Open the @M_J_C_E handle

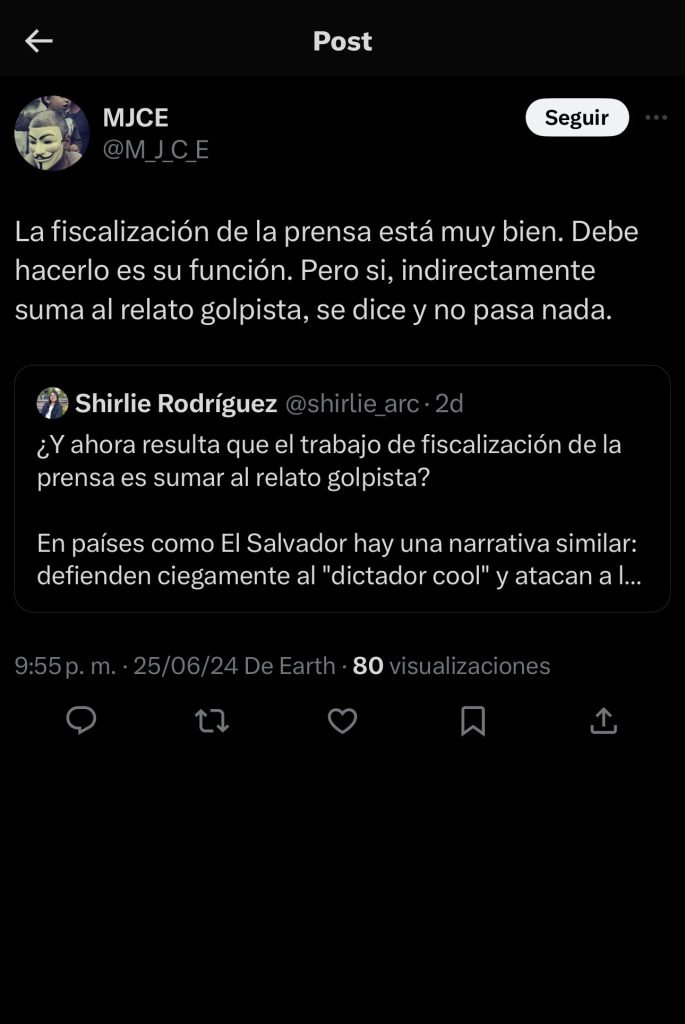point(156,150)
